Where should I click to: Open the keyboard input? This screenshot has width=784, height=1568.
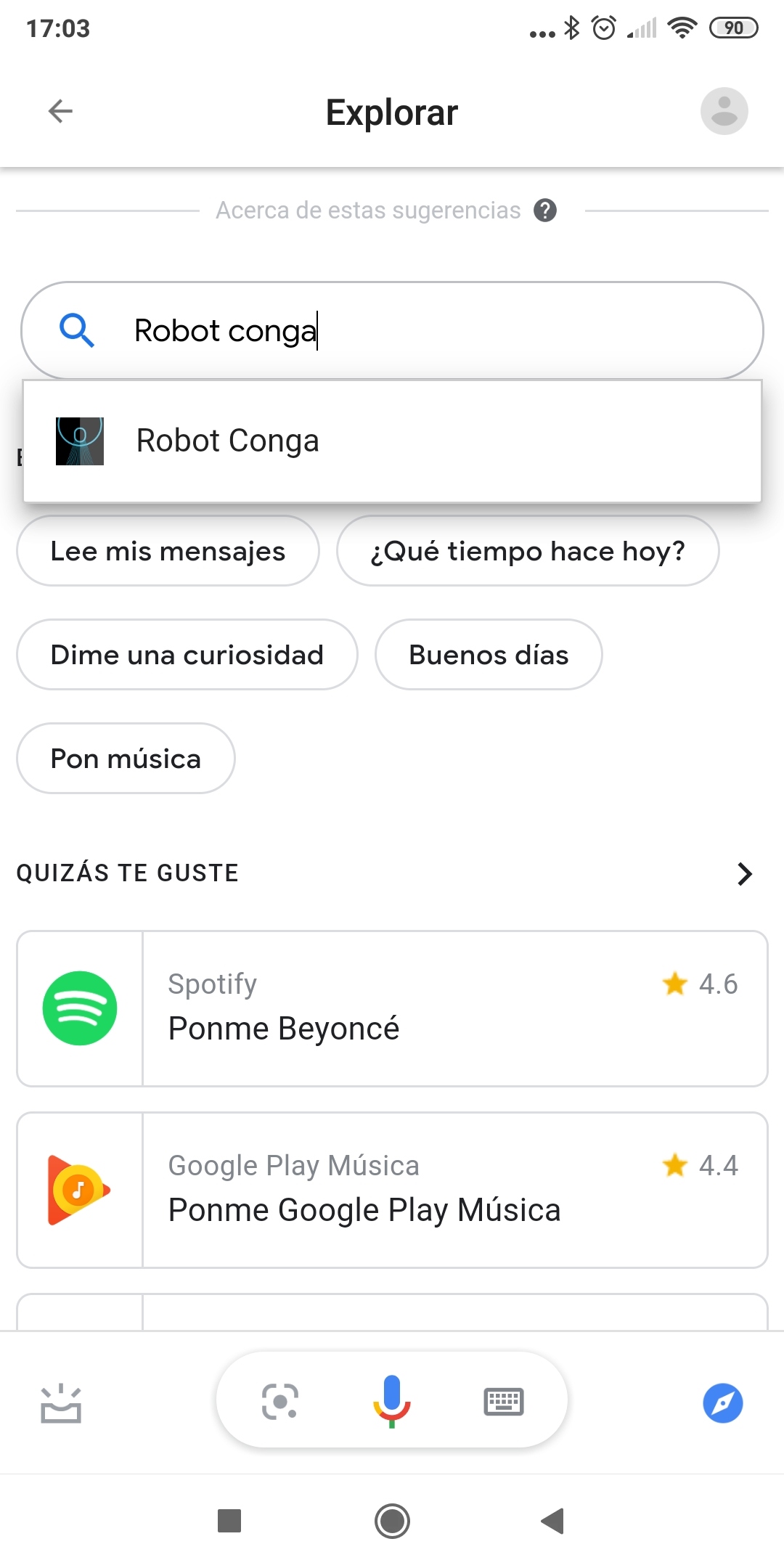click(x=504, y=1401)
